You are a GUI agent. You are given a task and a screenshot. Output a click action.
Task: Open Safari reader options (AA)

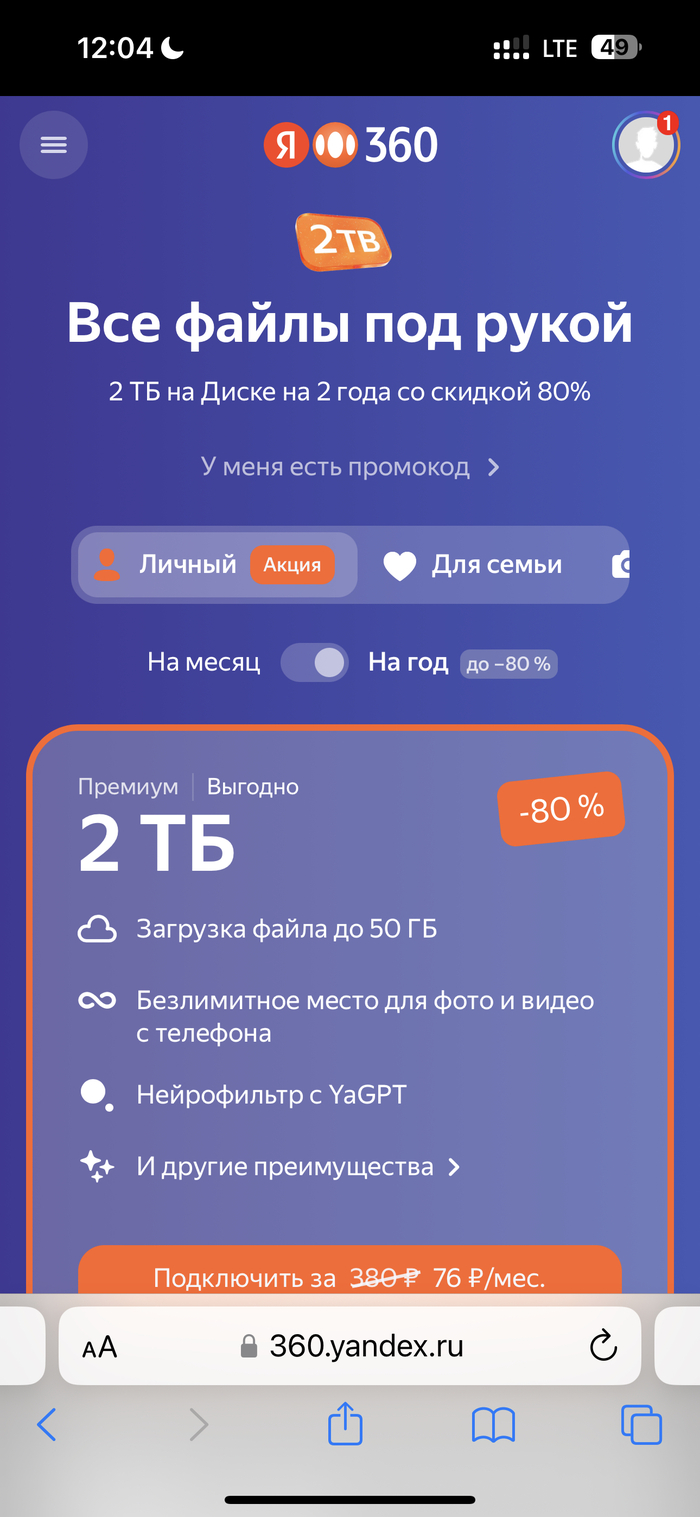[100, 1347]
